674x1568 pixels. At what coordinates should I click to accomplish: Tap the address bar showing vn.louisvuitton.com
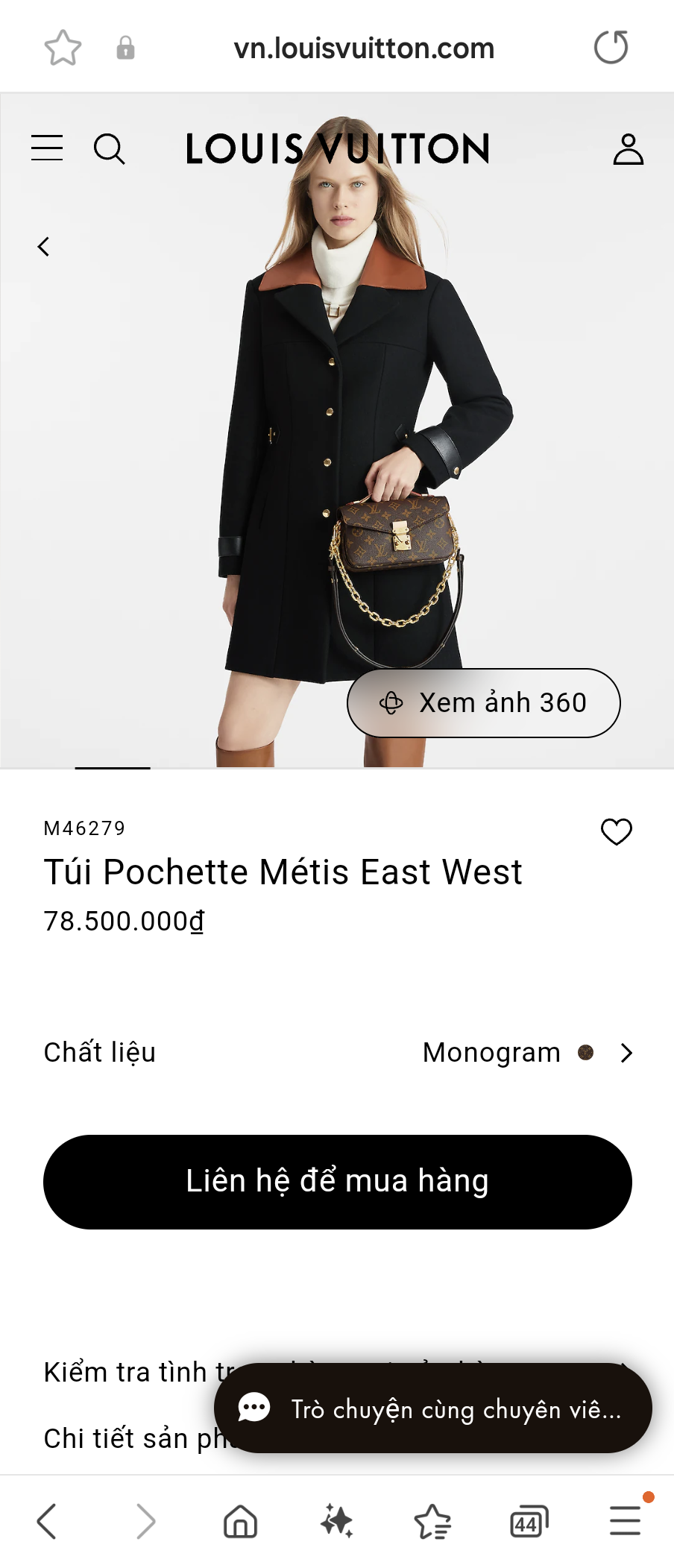tap(365, 47)
